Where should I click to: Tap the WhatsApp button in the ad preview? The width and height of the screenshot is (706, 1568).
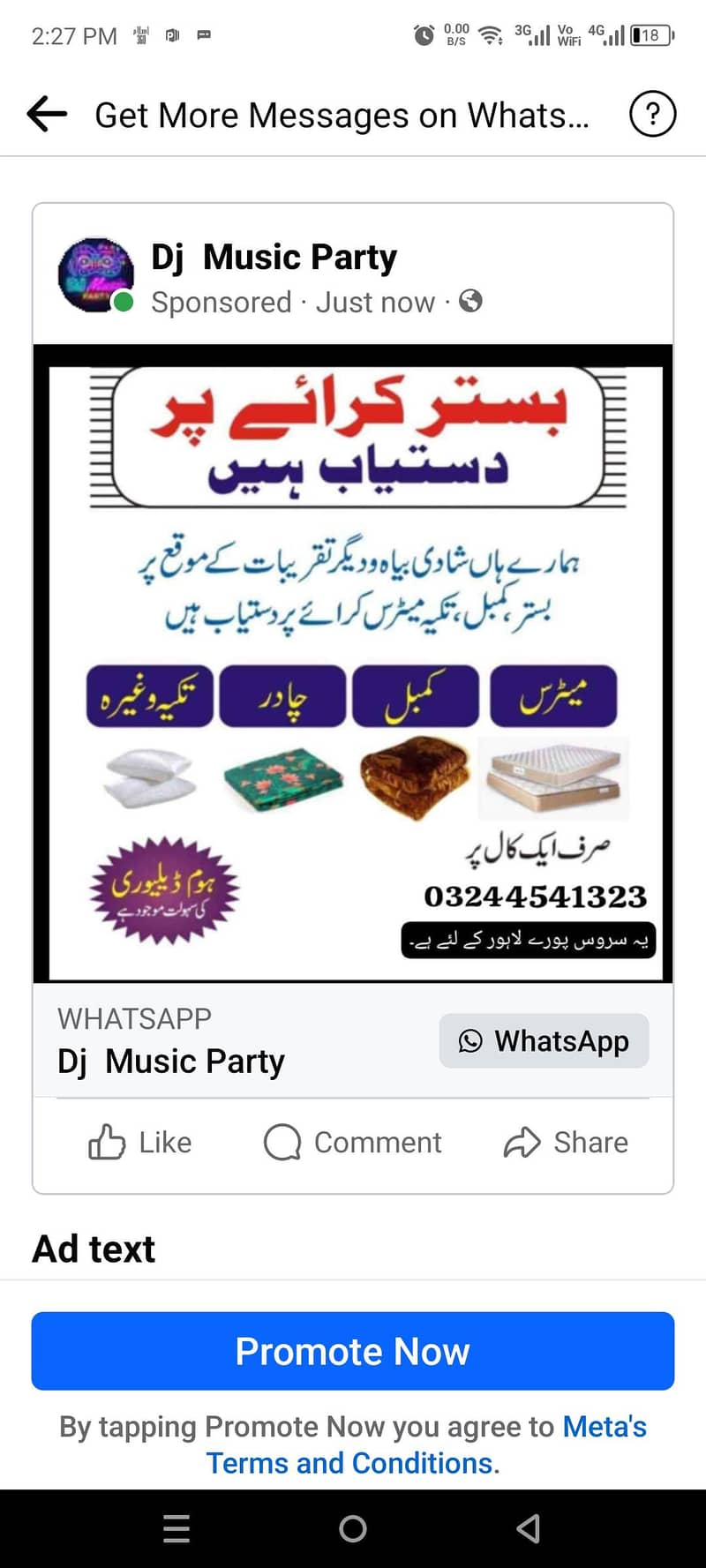544,1041
